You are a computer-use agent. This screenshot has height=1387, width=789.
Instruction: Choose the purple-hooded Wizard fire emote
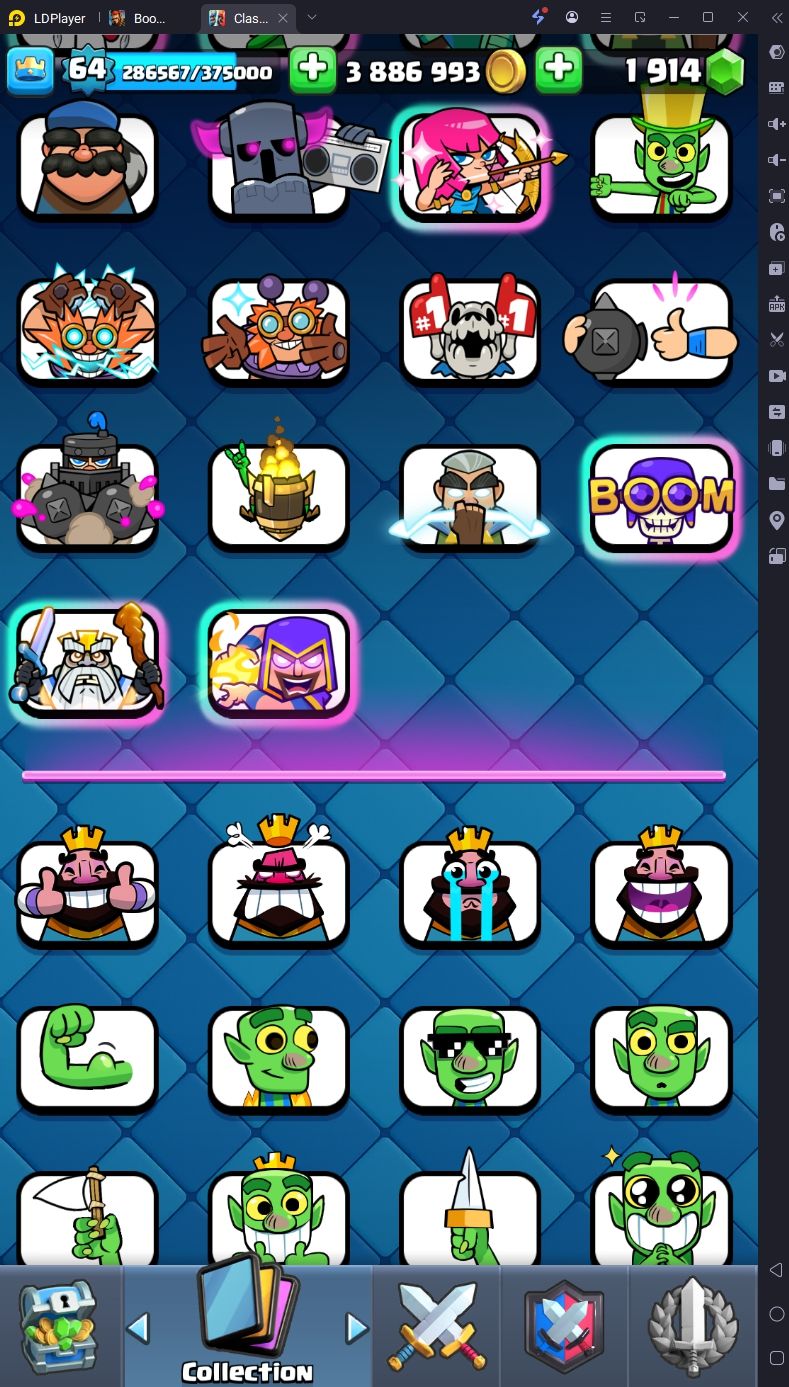point(279,663)
